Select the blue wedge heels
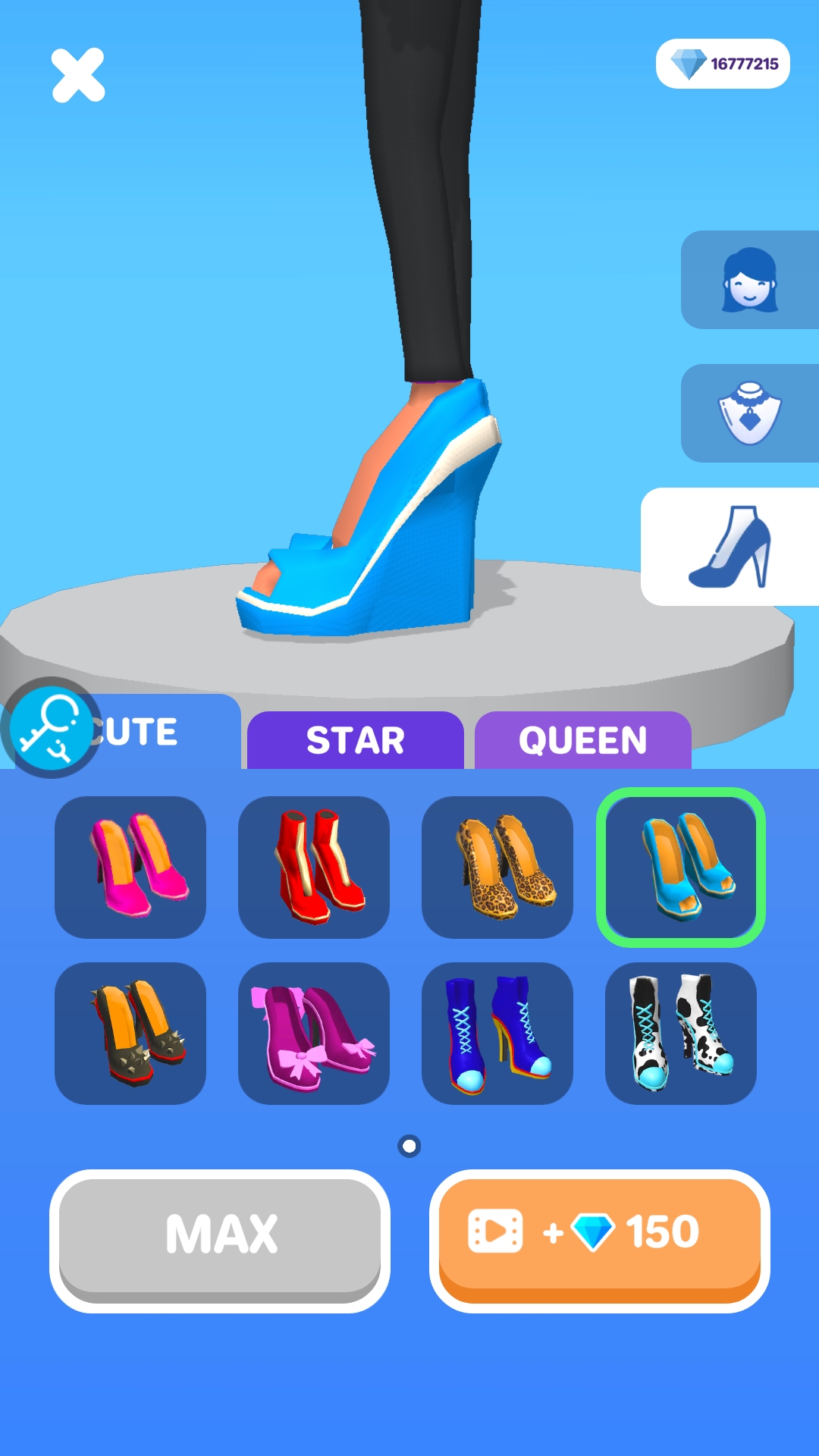Viewport: 819px width, 1456px height. (x=681, y=868)
